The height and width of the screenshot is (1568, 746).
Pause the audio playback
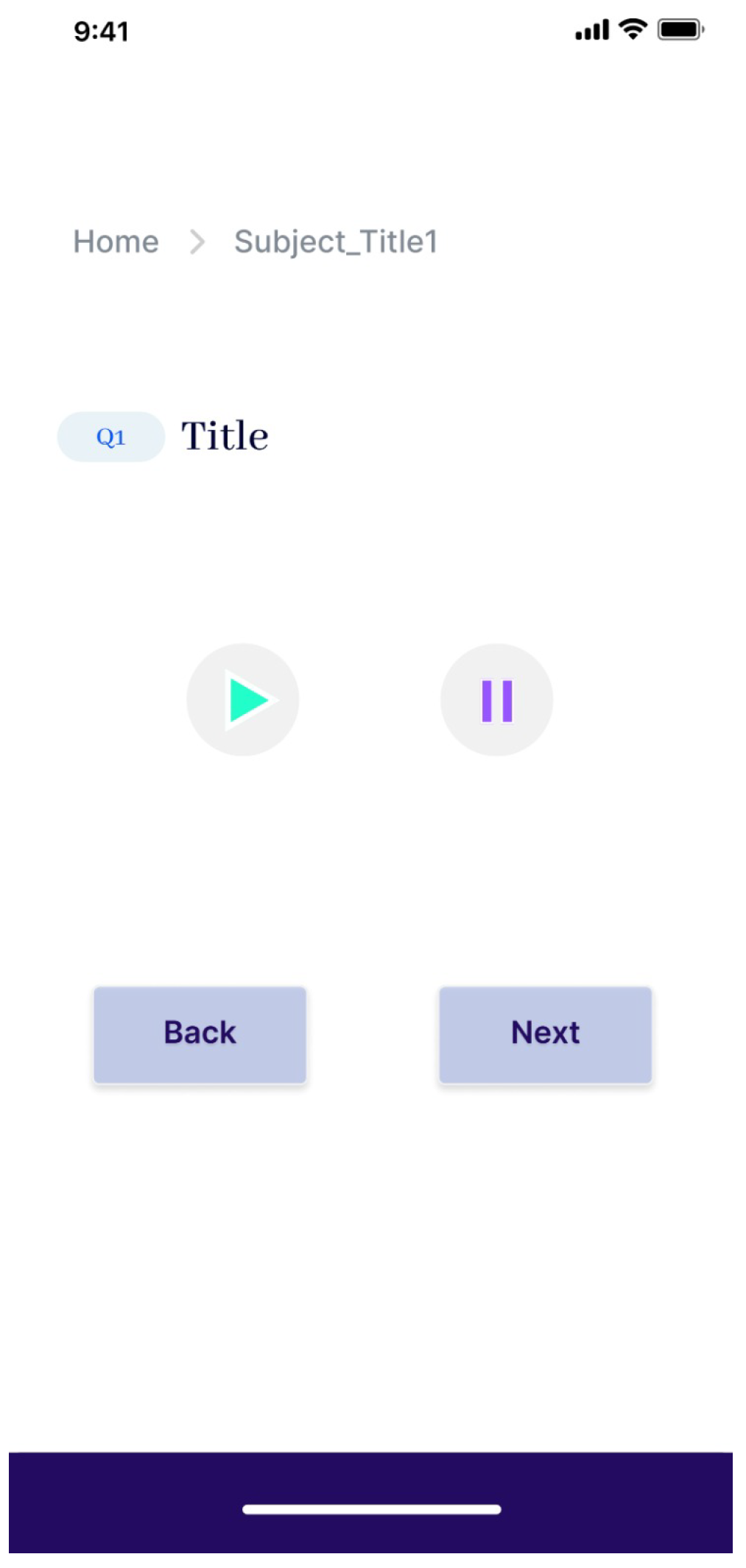tap(496, 699)
